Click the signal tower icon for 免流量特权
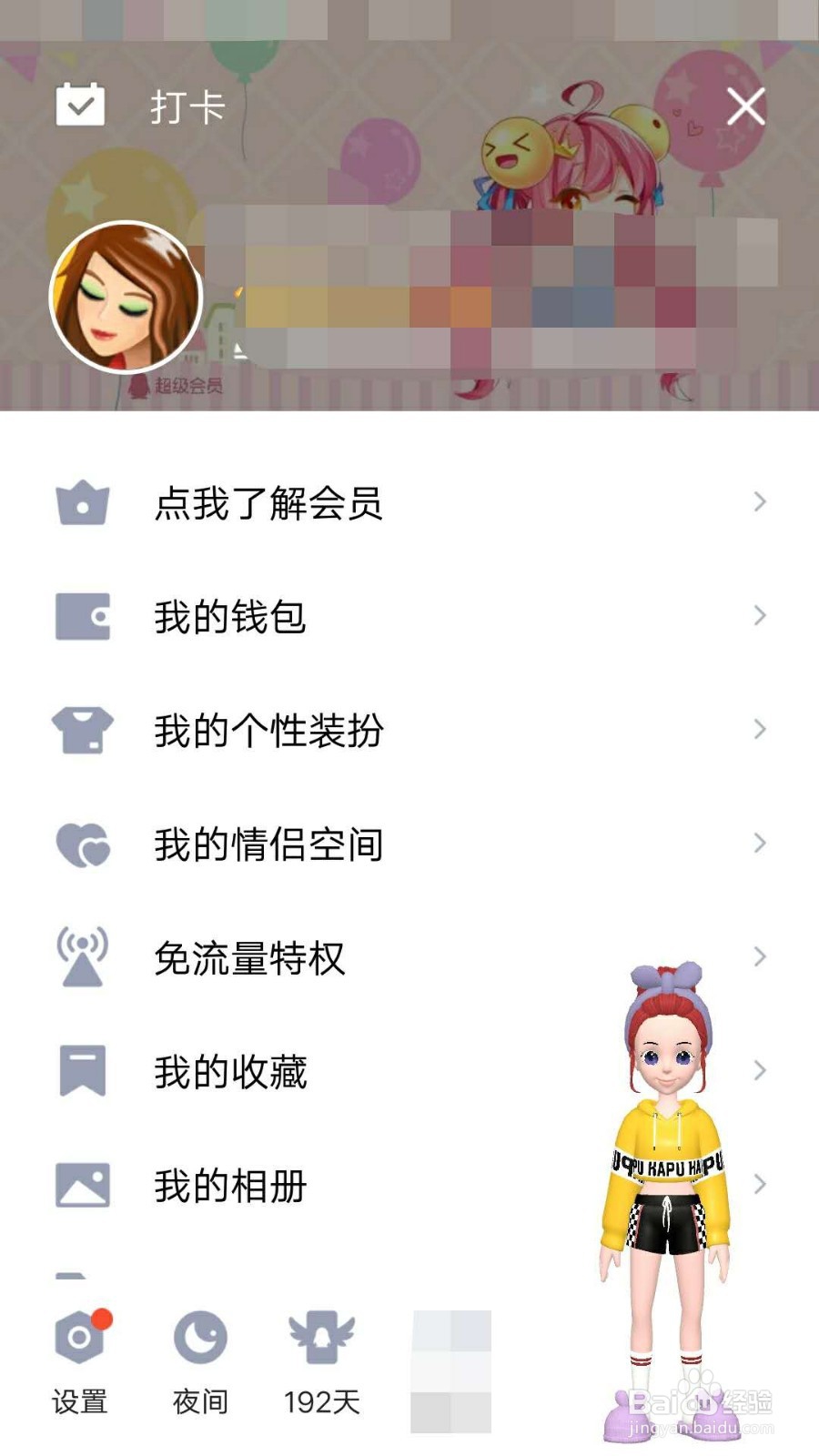 coord(84,957)
